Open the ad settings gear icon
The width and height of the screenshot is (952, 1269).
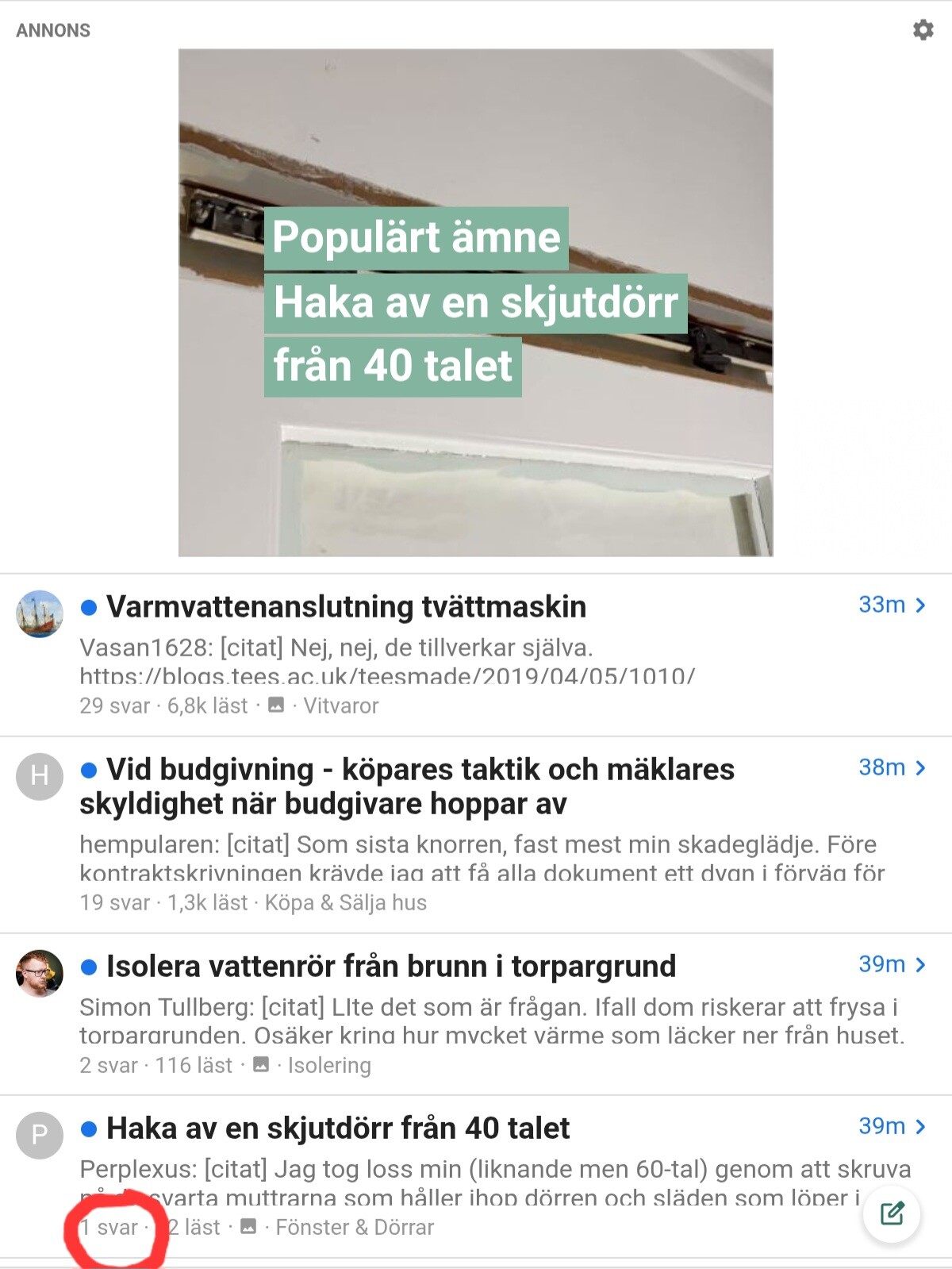923,30
